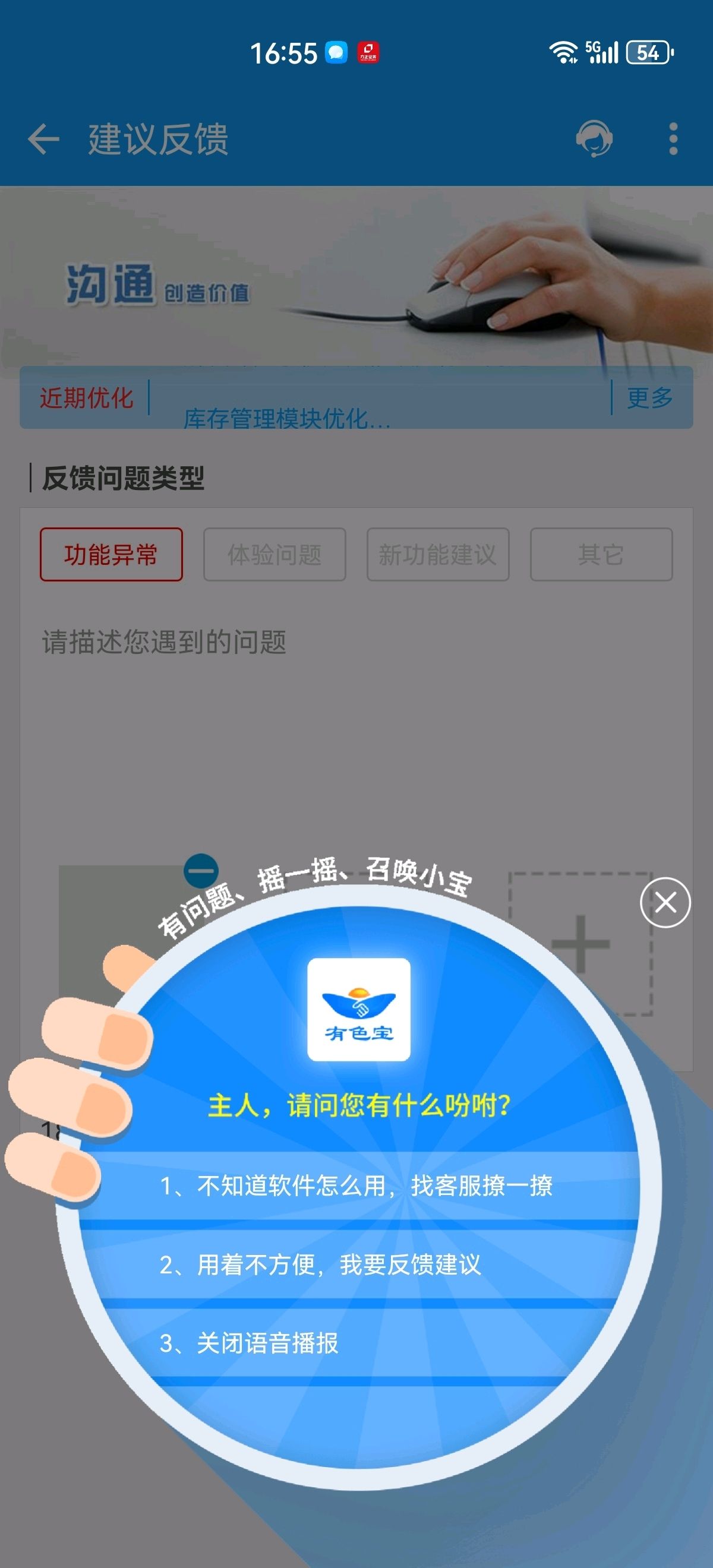
Task: Select the 功能异常 feedback type
Action: [x=112, y=555]
